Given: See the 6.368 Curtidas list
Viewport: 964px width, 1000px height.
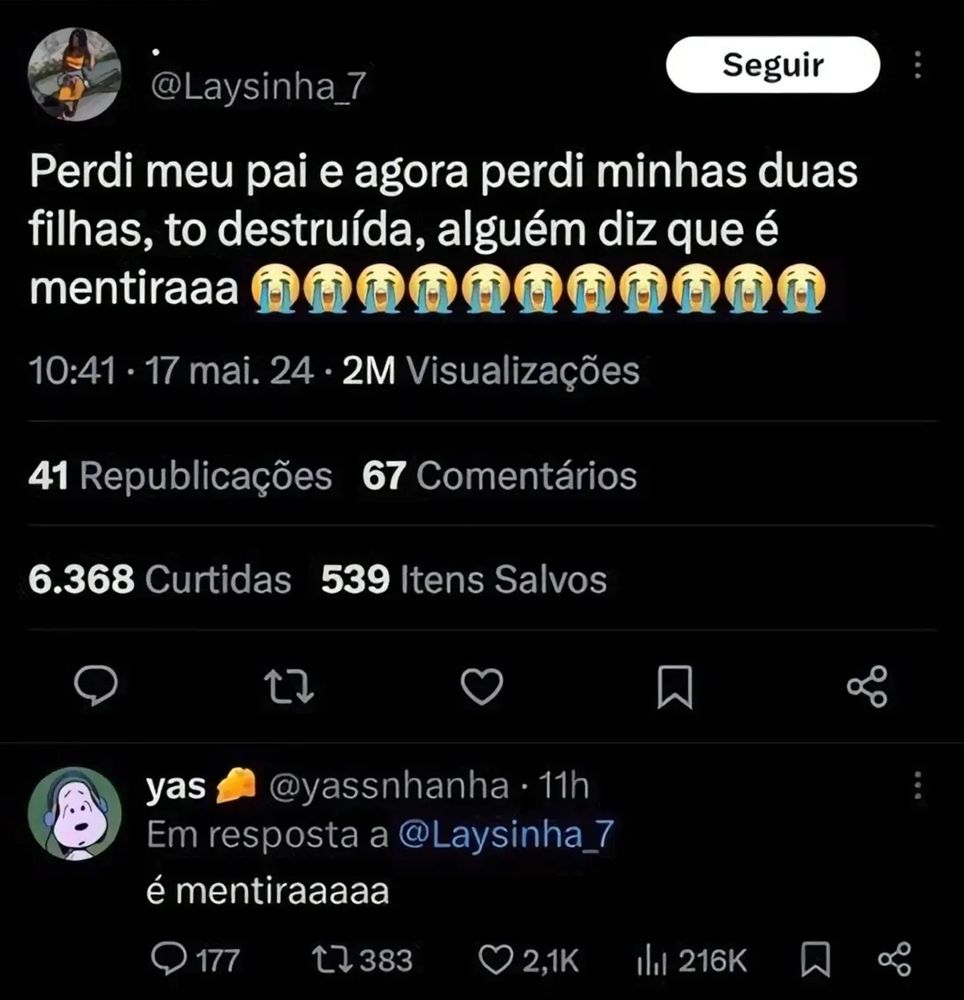Looking at the screenshot, I should pyautogui.click(x=160, y=580).
